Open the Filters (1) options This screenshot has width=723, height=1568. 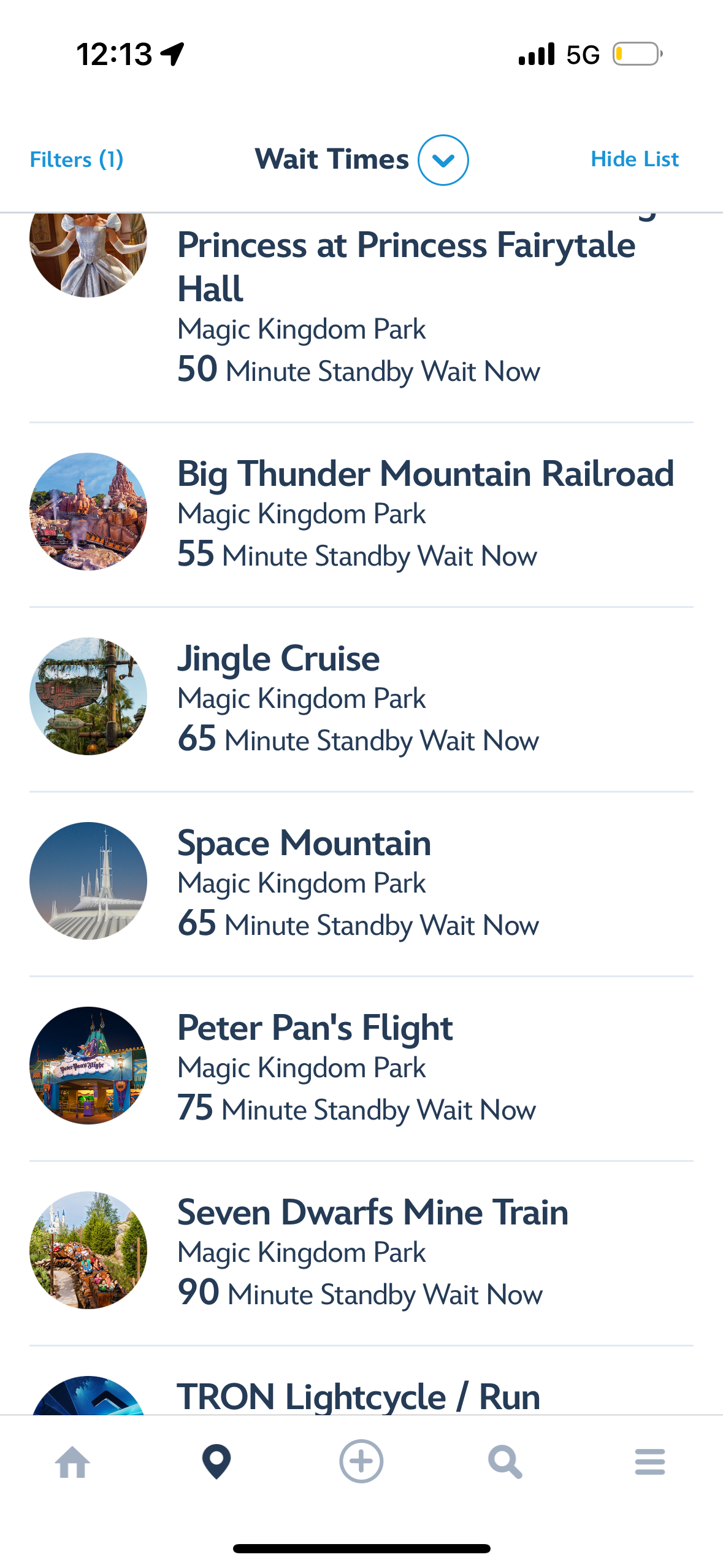(x=77, y=159)
